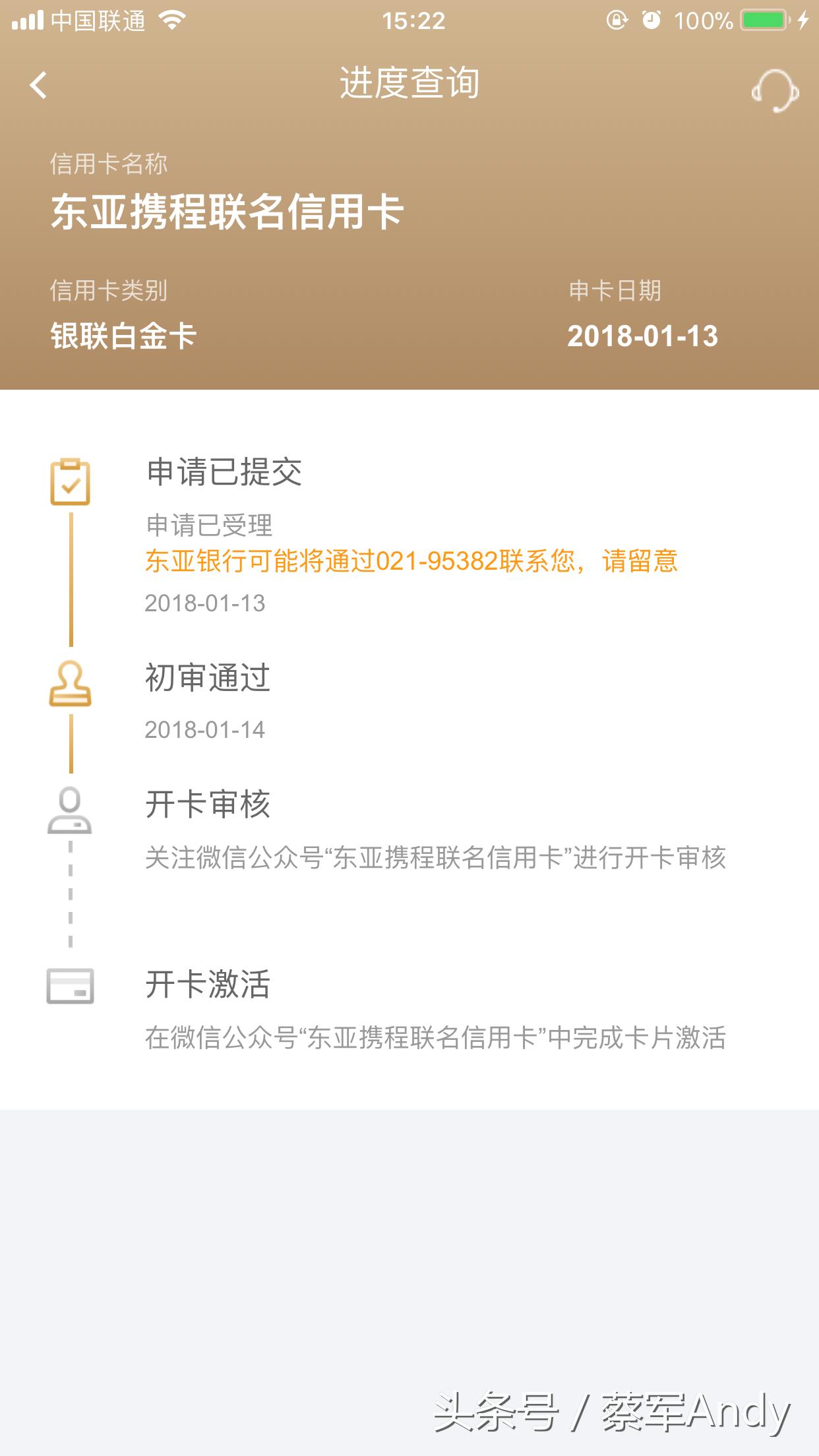Tap the back arrow to return
Viewport: 819px width, 1456px height.
(36, 84)
